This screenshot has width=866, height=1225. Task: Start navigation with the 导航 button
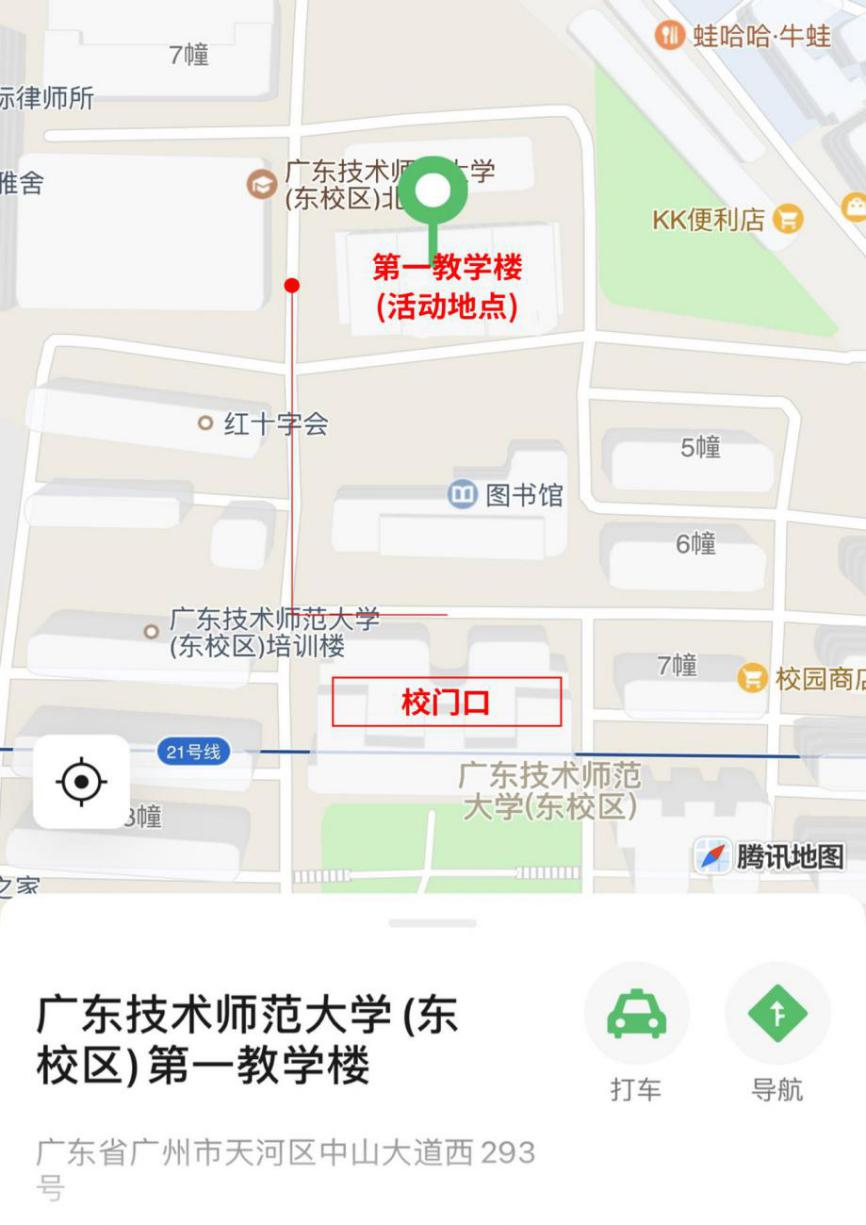[x=777, y=1014]
